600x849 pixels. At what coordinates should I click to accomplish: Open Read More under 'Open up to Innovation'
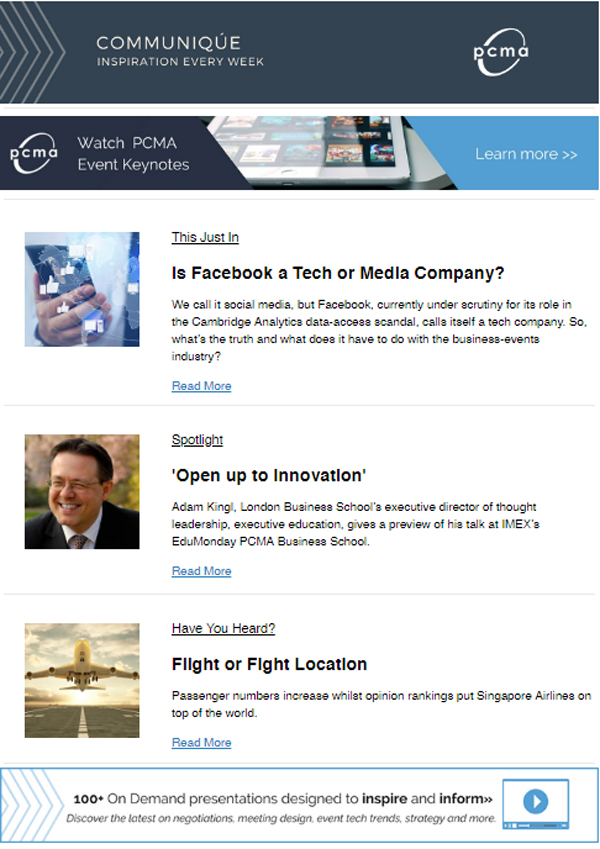pos(201,571)
